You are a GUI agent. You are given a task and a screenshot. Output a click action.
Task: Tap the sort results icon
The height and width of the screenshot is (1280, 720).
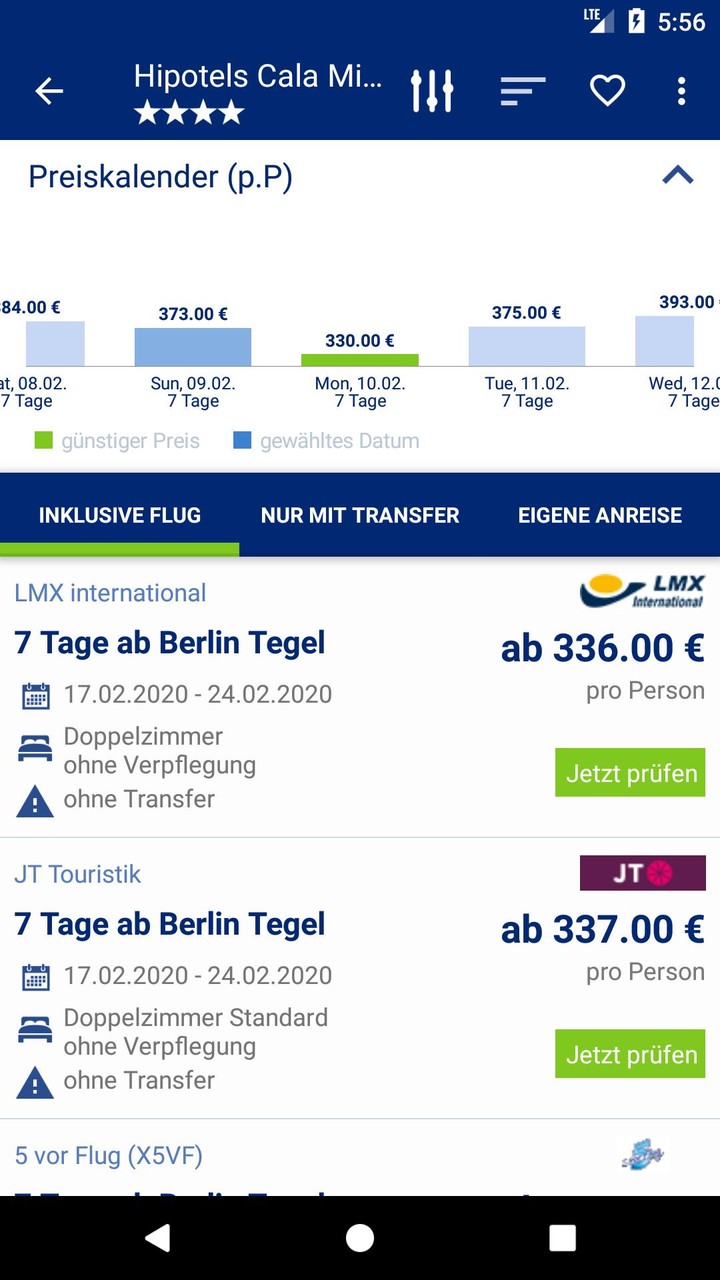tap(521, 91)
